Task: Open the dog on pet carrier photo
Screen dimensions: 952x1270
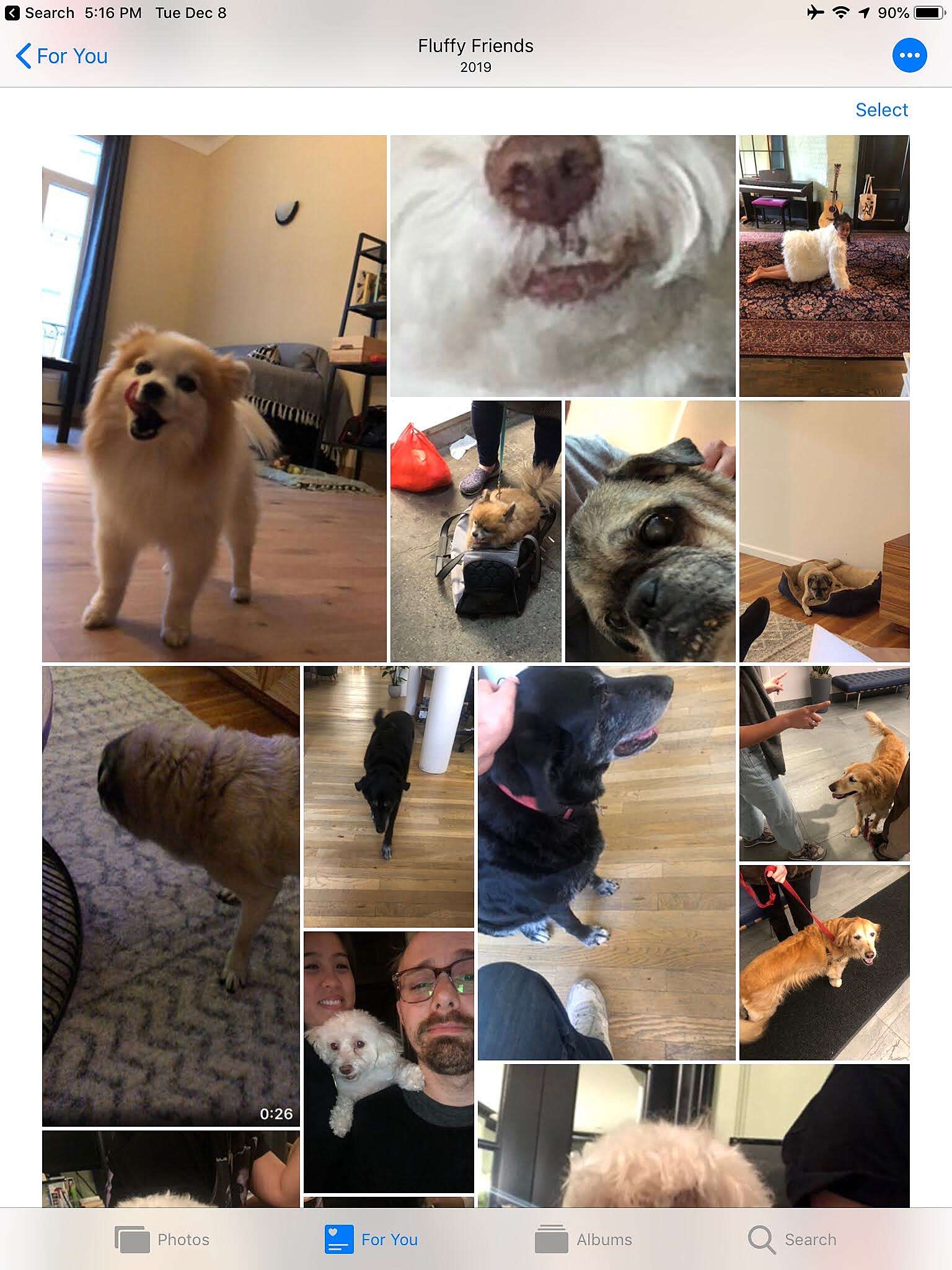Action: coord(475,531)
